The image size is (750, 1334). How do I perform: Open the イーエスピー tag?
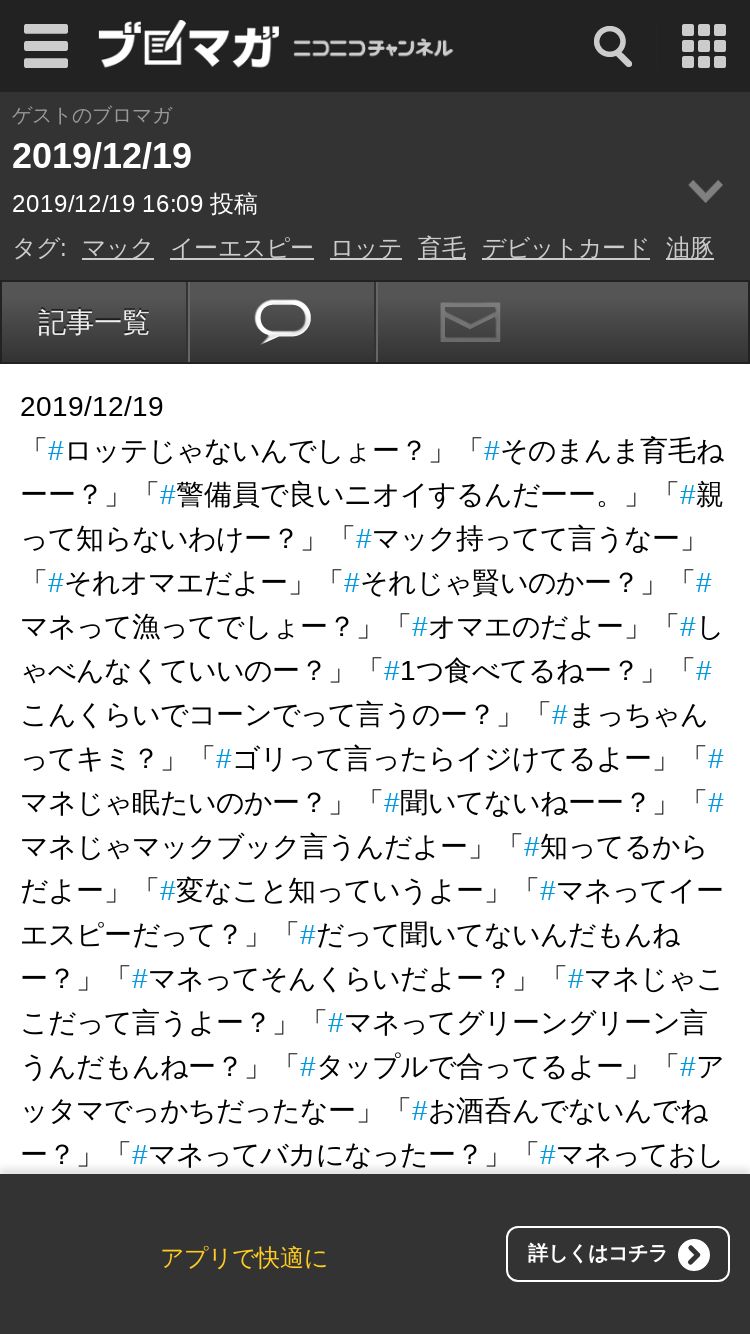pyautogui.click(x=242, y=248)
